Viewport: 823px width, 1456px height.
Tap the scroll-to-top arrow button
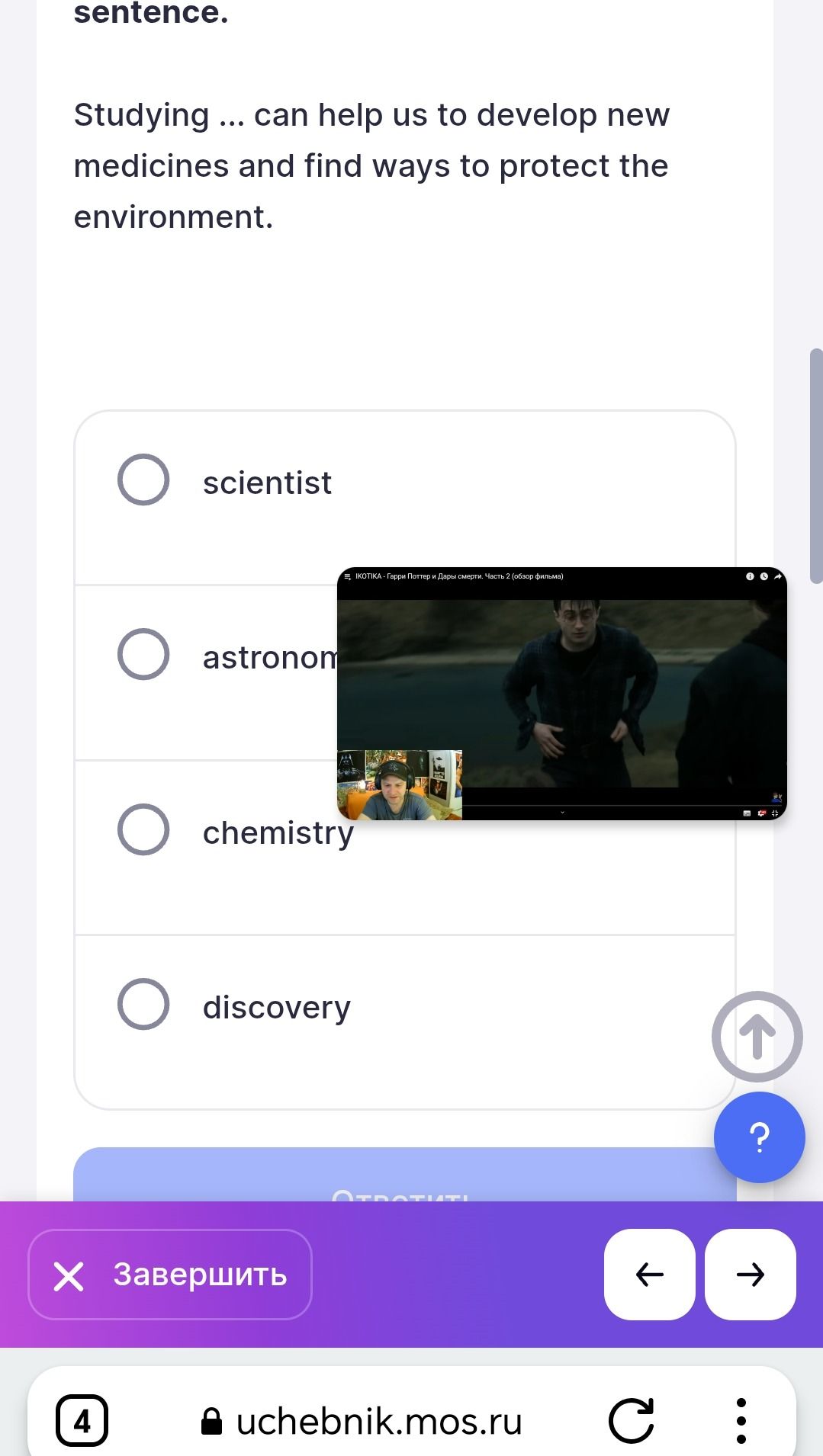click(x=757, y=1037)
